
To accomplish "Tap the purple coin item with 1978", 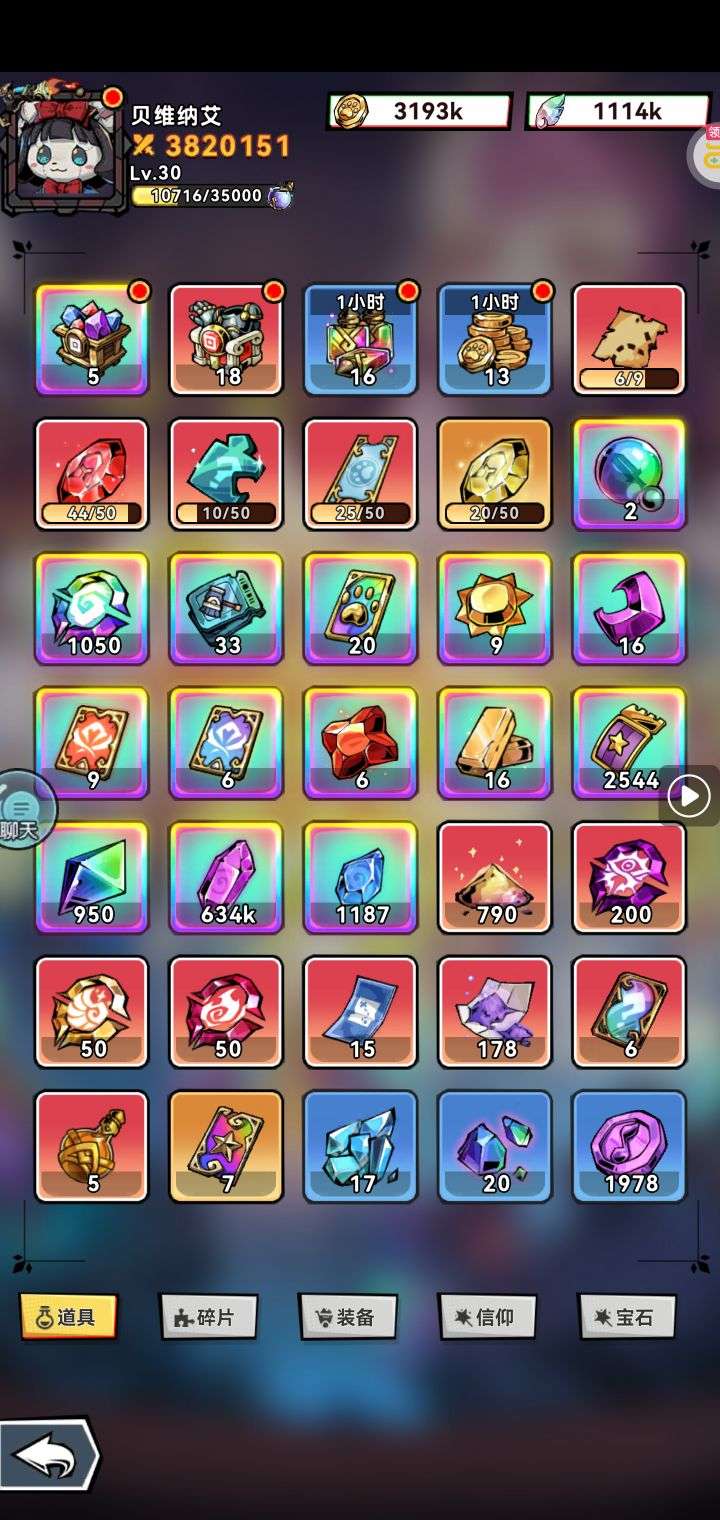I will [629, 1146].
